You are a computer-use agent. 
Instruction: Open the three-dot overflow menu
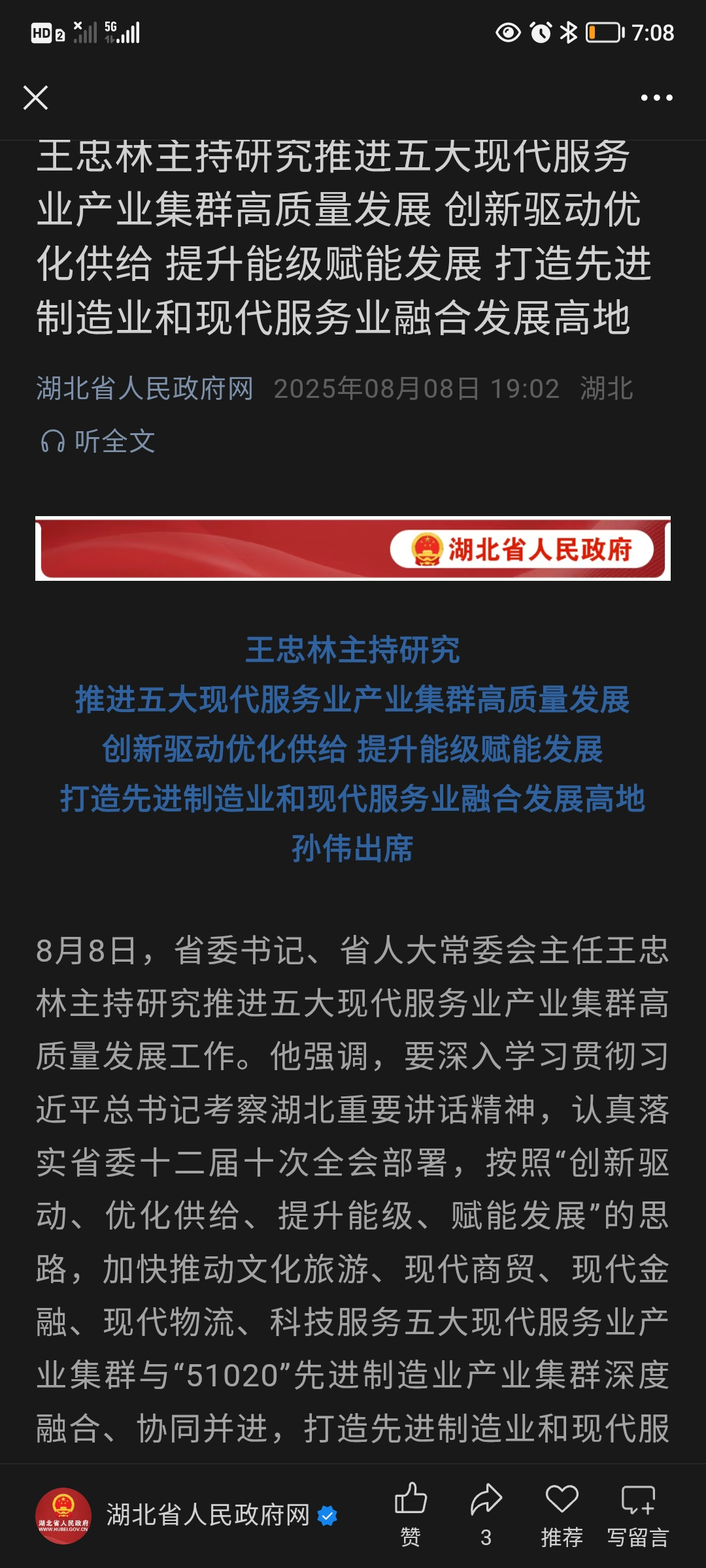coord(656,98)
